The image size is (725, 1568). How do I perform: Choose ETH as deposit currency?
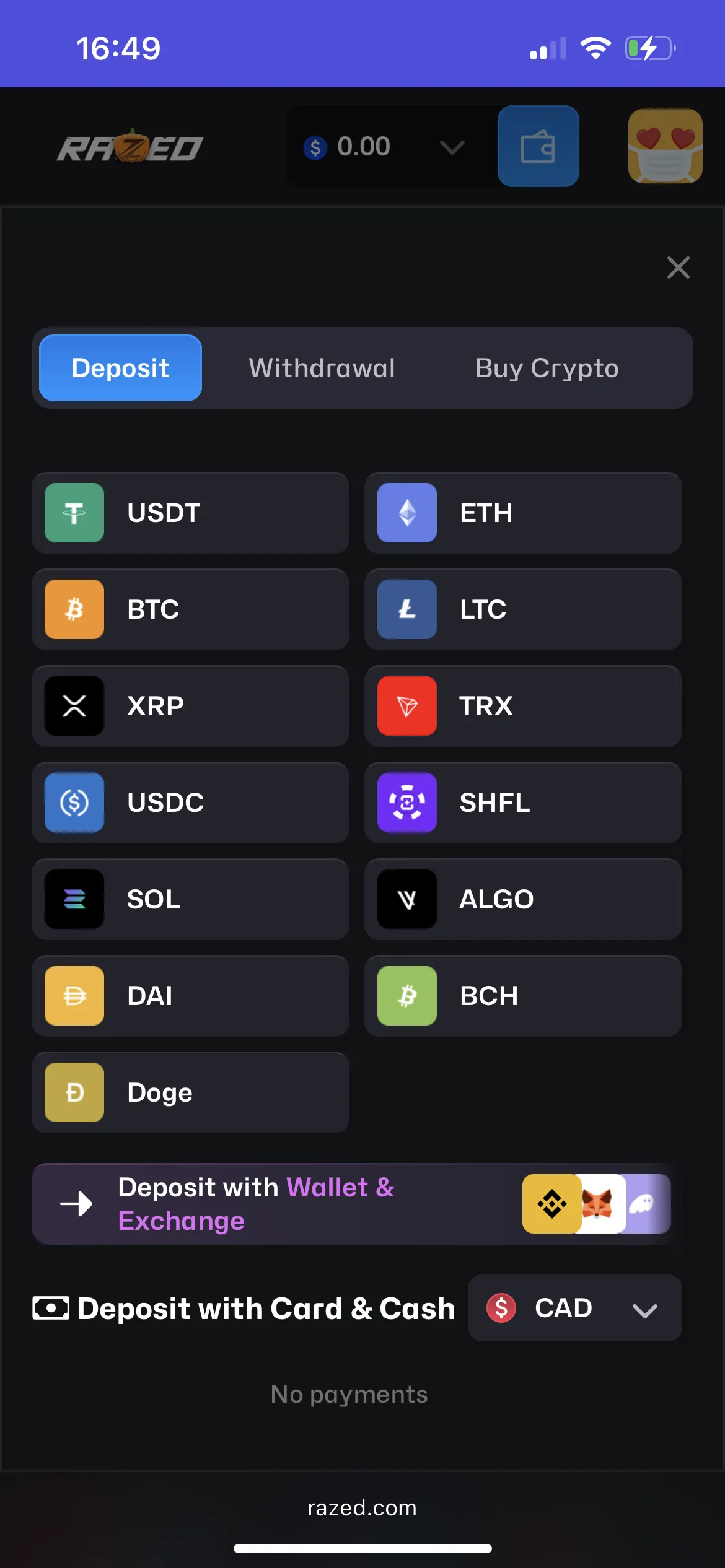pos(523,513)
